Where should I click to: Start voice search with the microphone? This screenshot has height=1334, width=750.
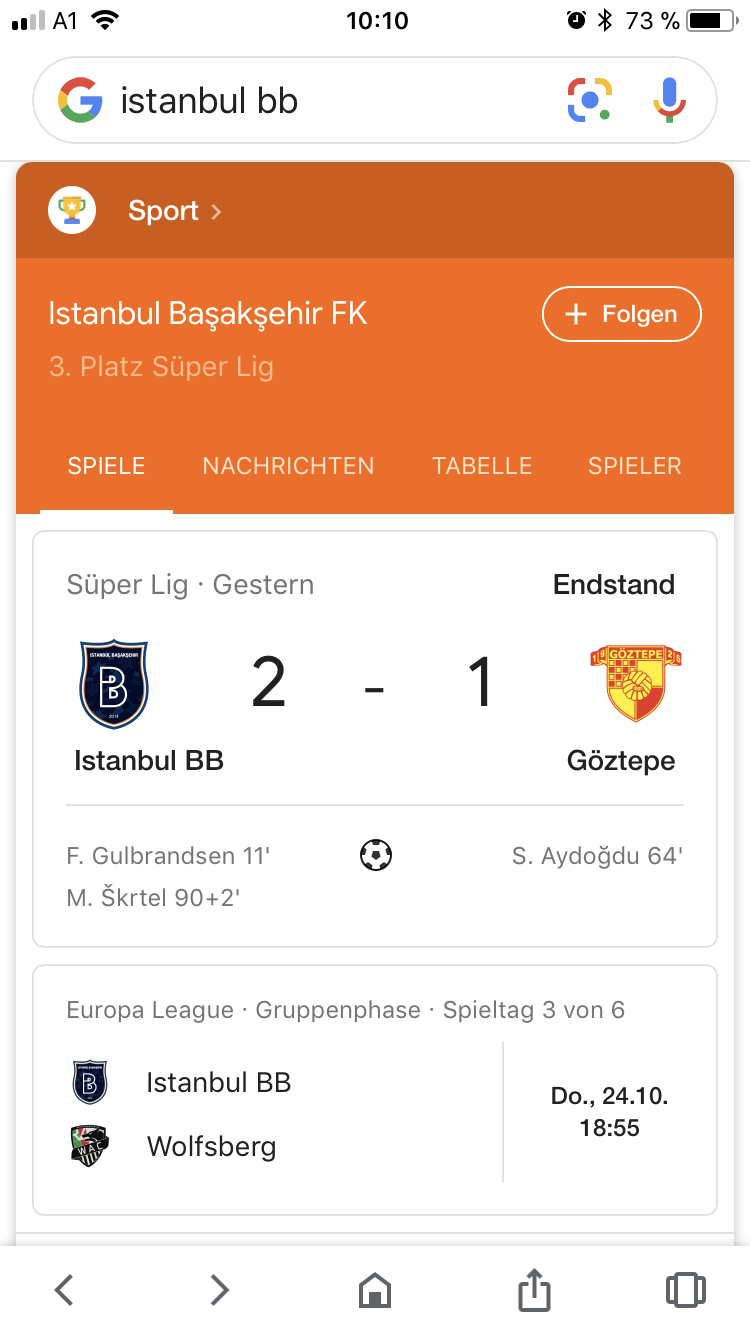670,100
